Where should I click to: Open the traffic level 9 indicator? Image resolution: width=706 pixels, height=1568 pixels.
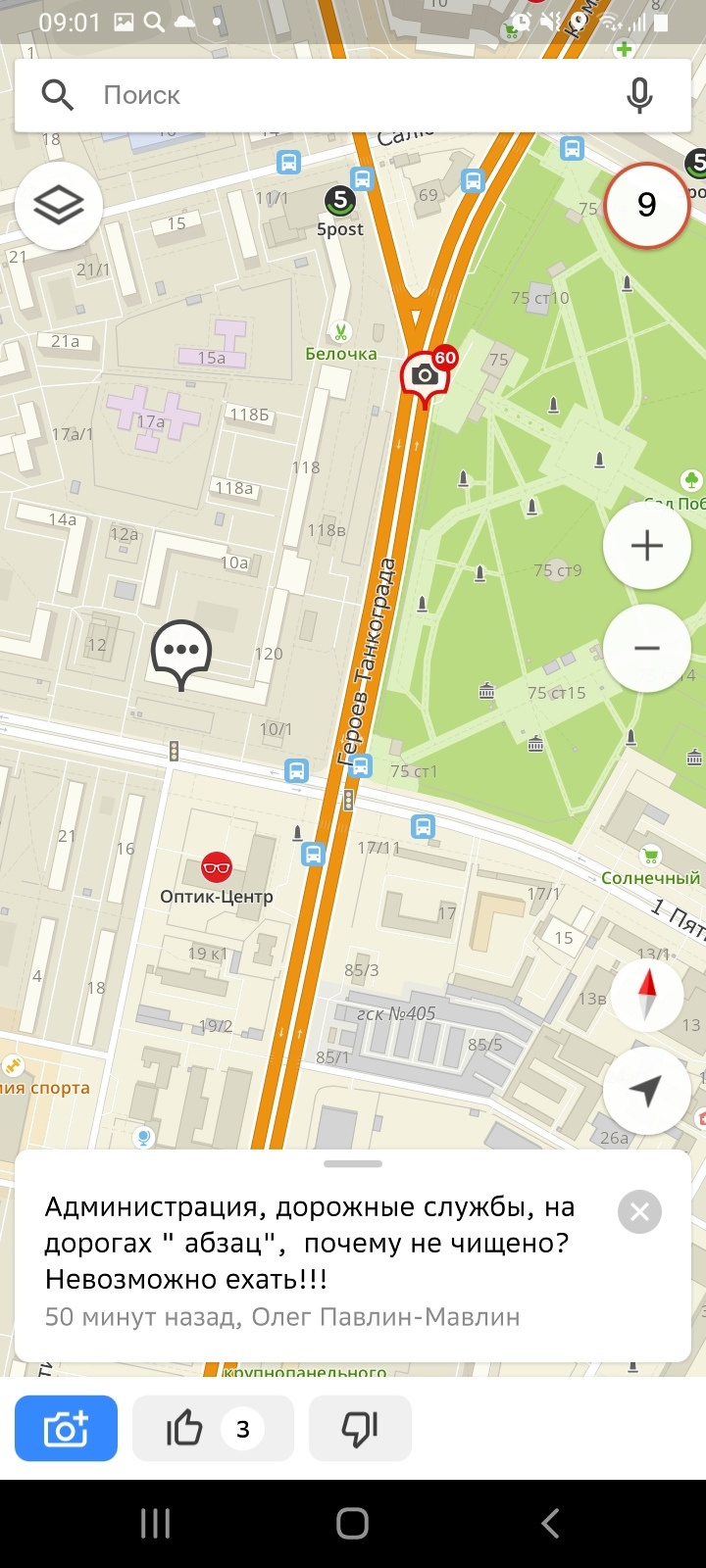[x=646, y=205]
